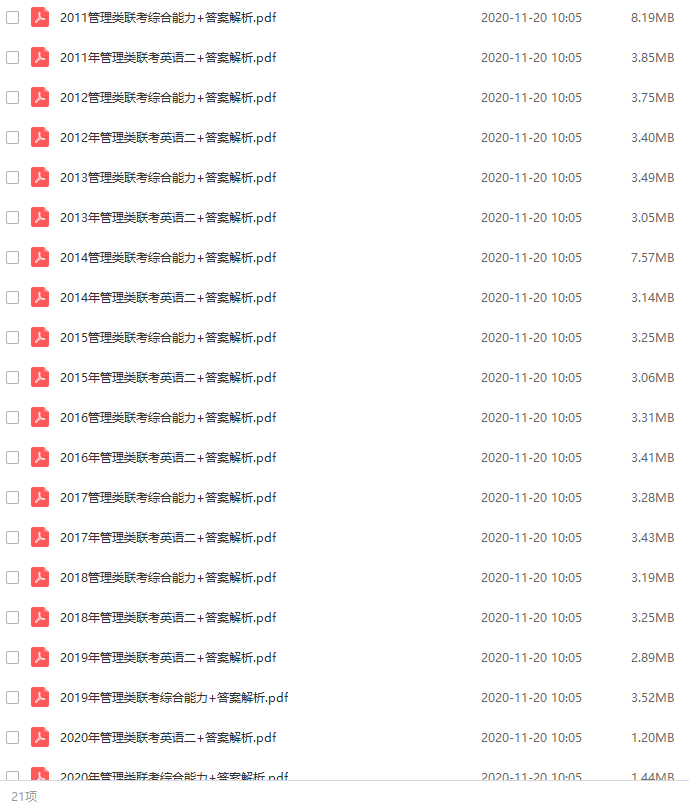Check box next to 2017年管理类联考英语二
This screenshot has height=806, width=689.
click(x=13, y=538)
